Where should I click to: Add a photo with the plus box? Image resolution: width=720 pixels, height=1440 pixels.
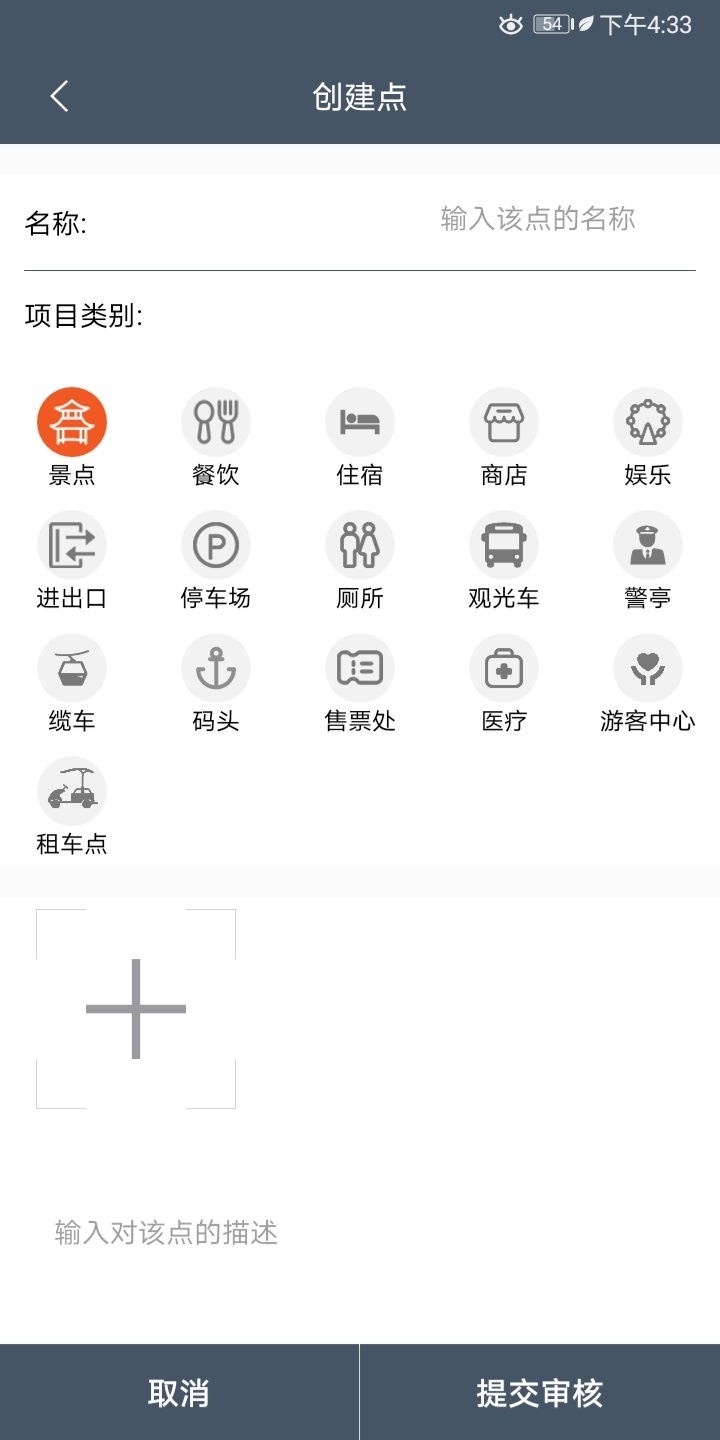coord(136,1009)
